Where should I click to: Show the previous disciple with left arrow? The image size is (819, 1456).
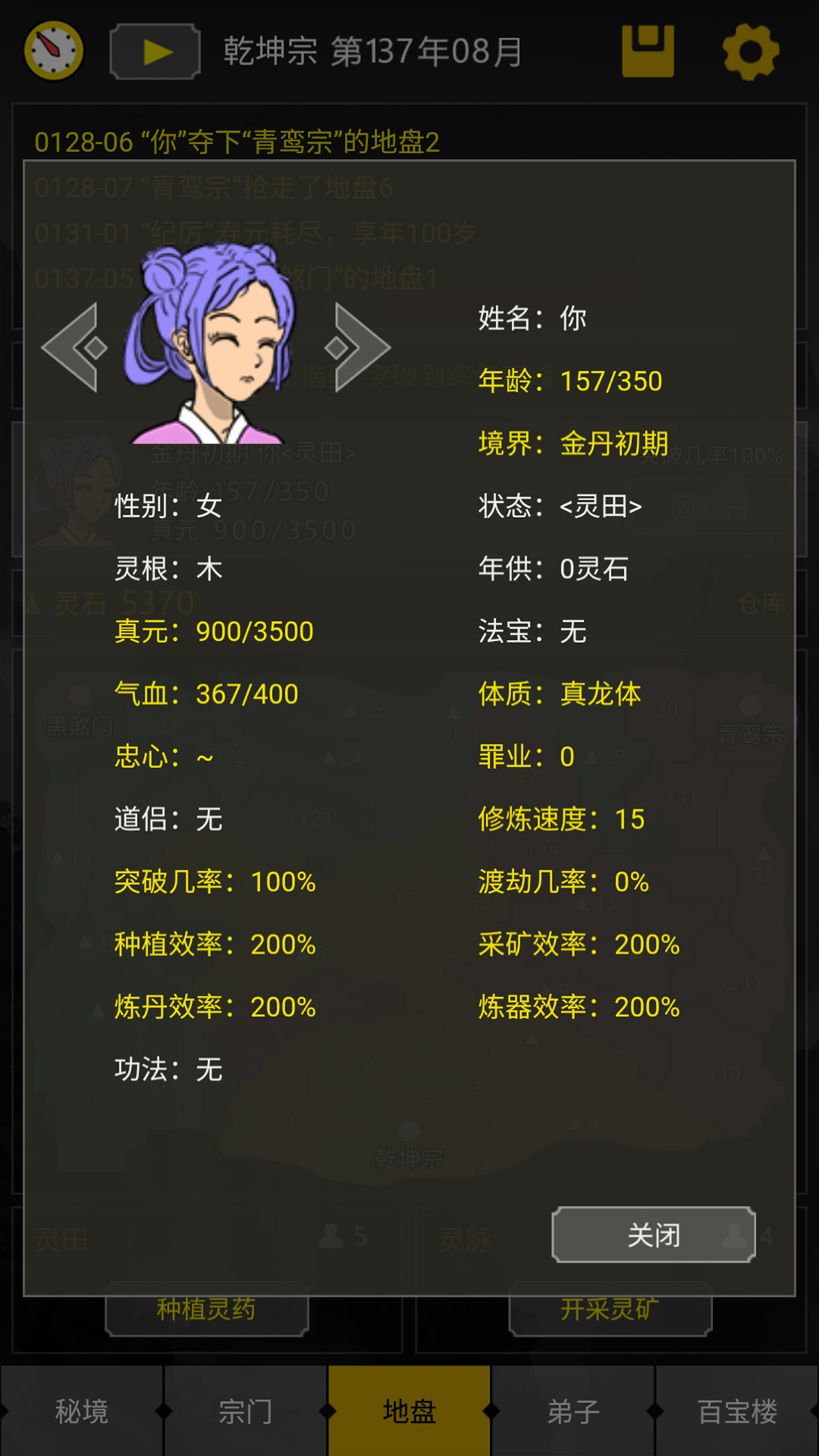coord(74,347)
